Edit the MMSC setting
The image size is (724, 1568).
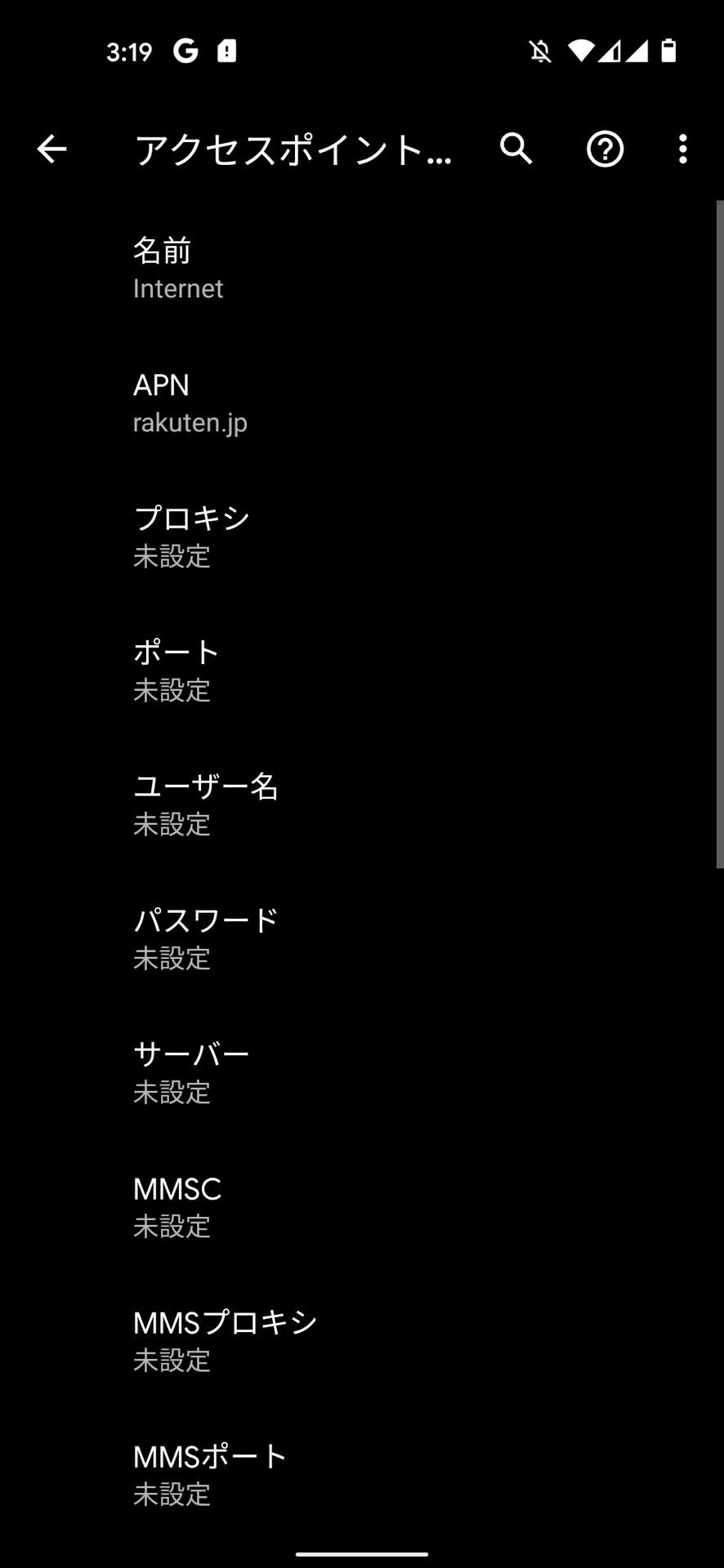pos(362,1206)
